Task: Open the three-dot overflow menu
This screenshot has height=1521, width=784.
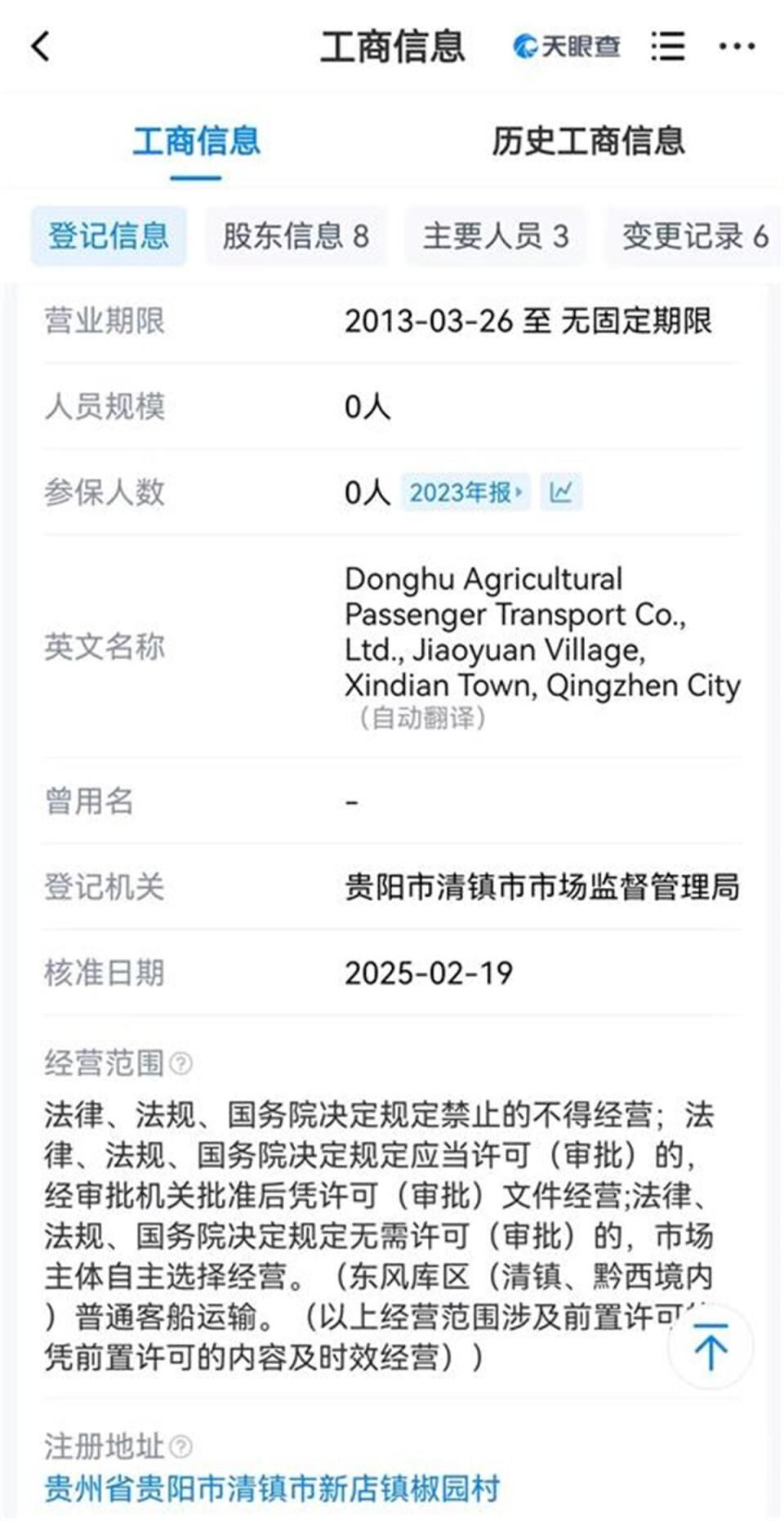Action: point(737,47)
